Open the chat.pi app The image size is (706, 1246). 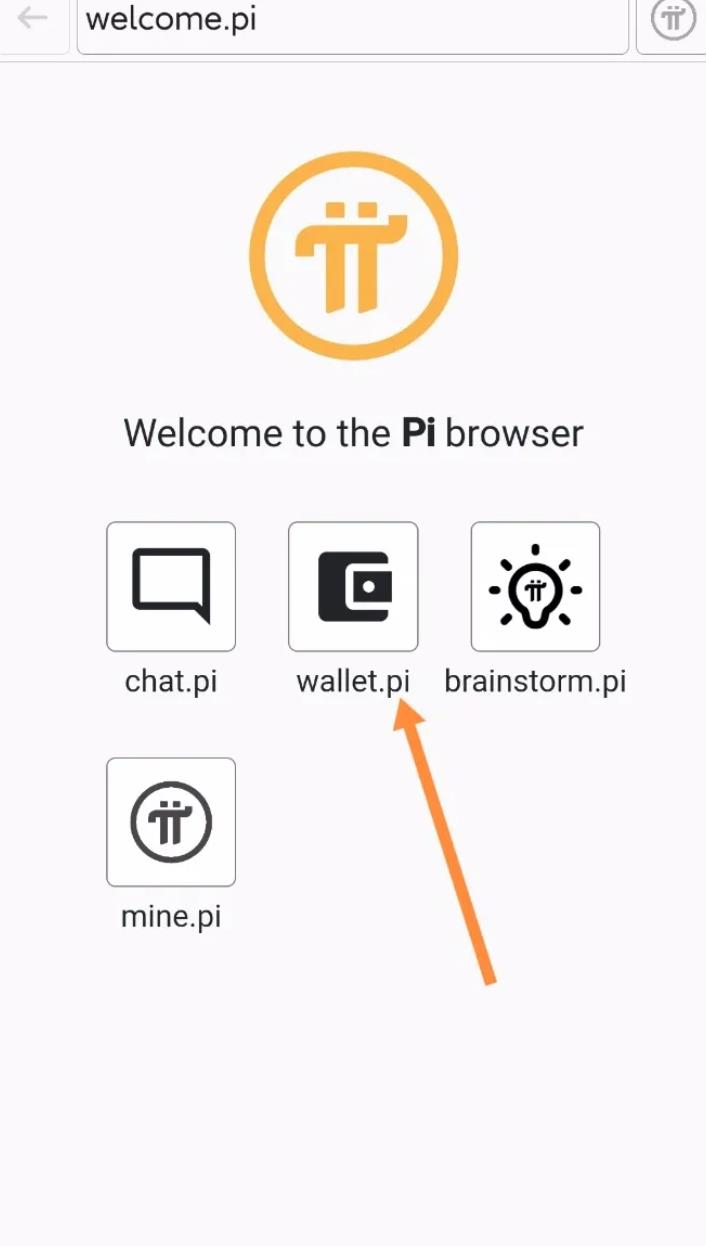[171, 587]
